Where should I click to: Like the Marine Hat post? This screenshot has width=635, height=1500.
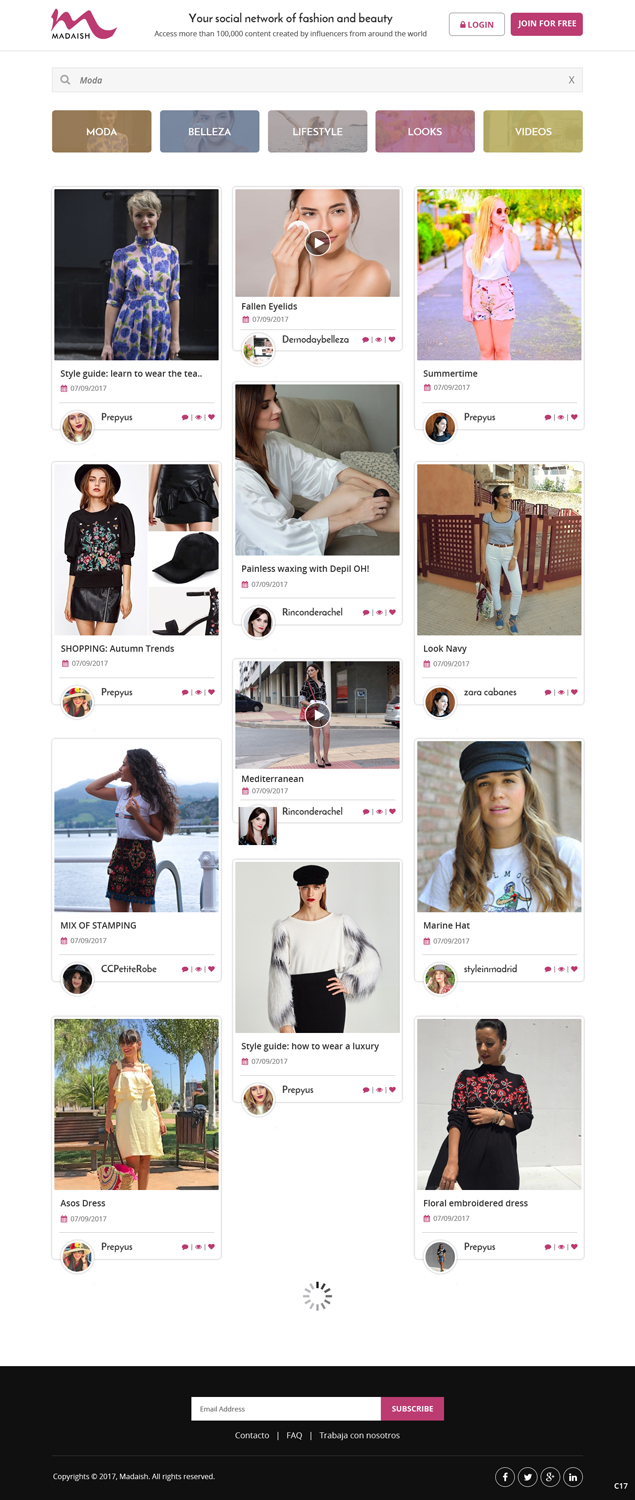pos(574,969)
